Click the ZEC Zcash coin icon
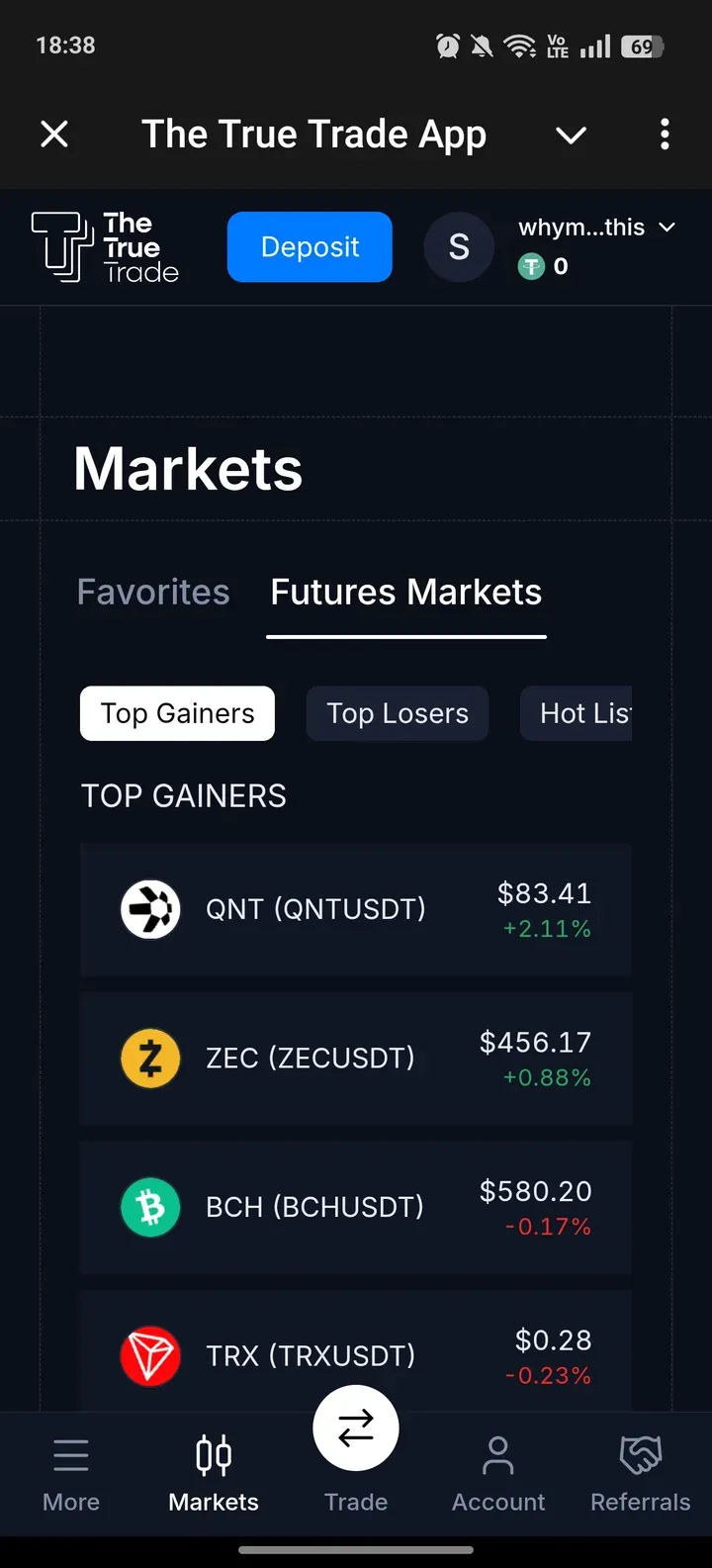 pos(150,1058)
